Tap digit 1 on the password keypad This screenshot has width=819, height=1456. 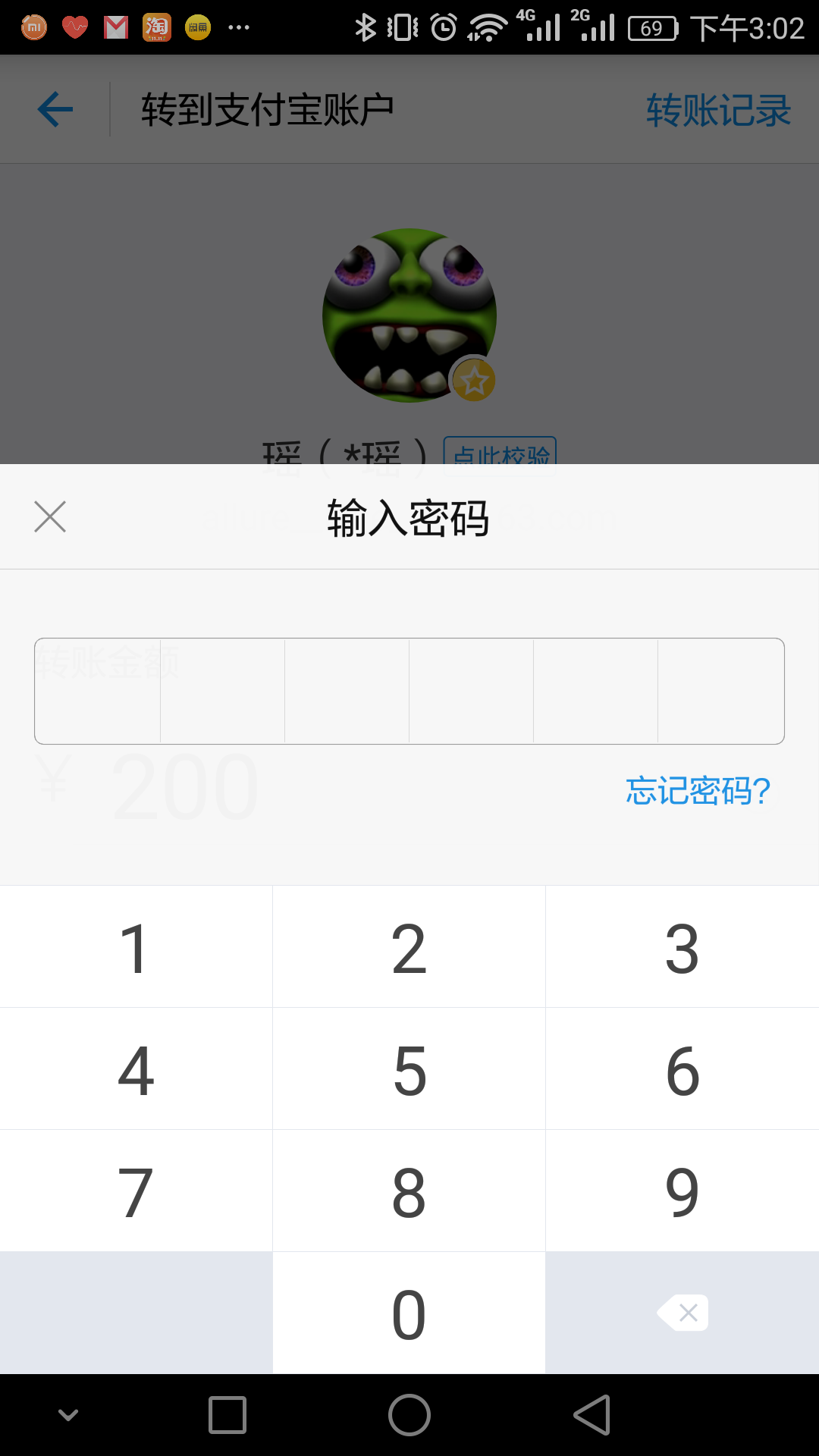(x=135, y=946)
